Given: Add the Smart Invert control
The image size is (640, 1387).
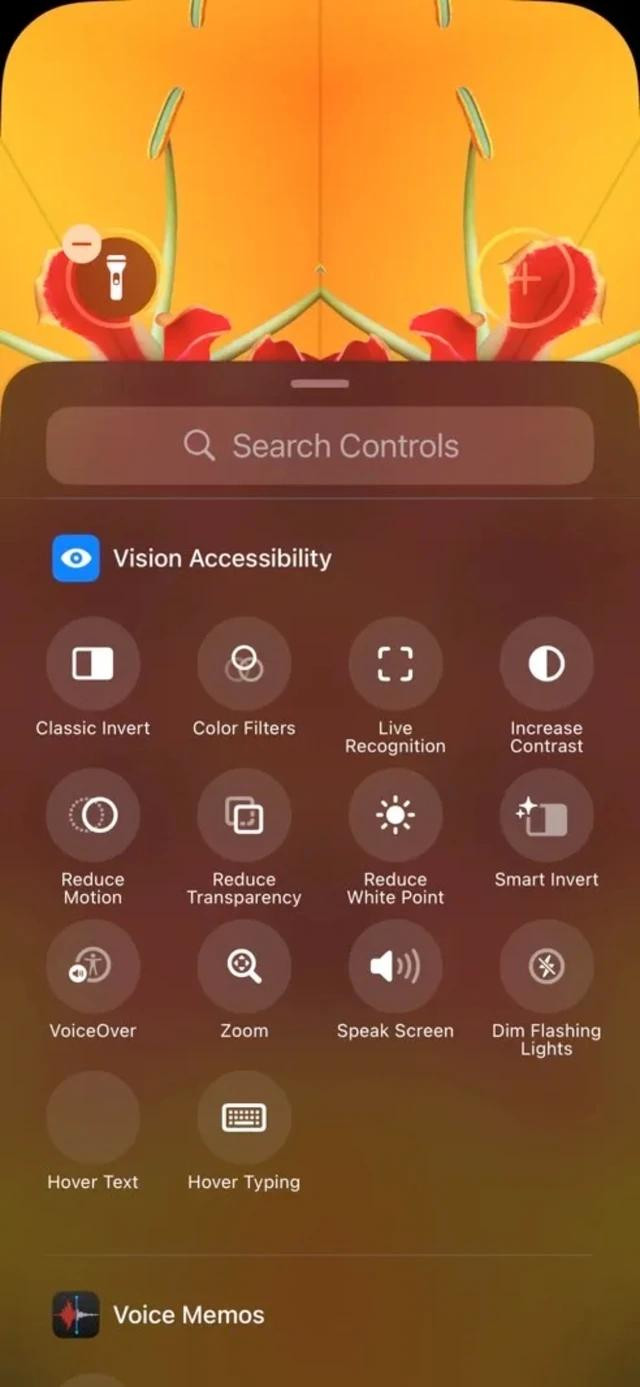Looking at the screenshot, I should coord(546,816).
